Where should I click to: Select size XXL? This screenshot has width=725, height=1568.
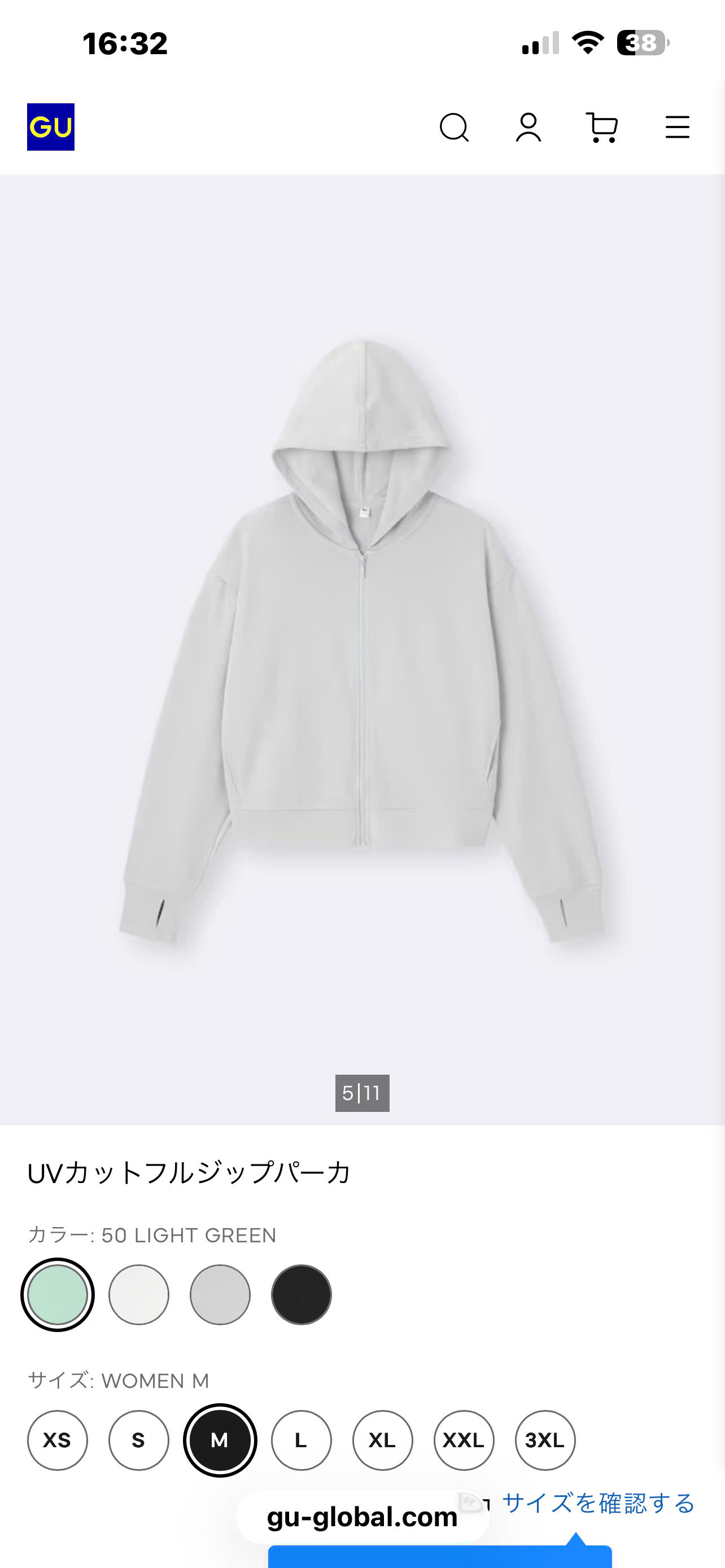point(464,1440)
